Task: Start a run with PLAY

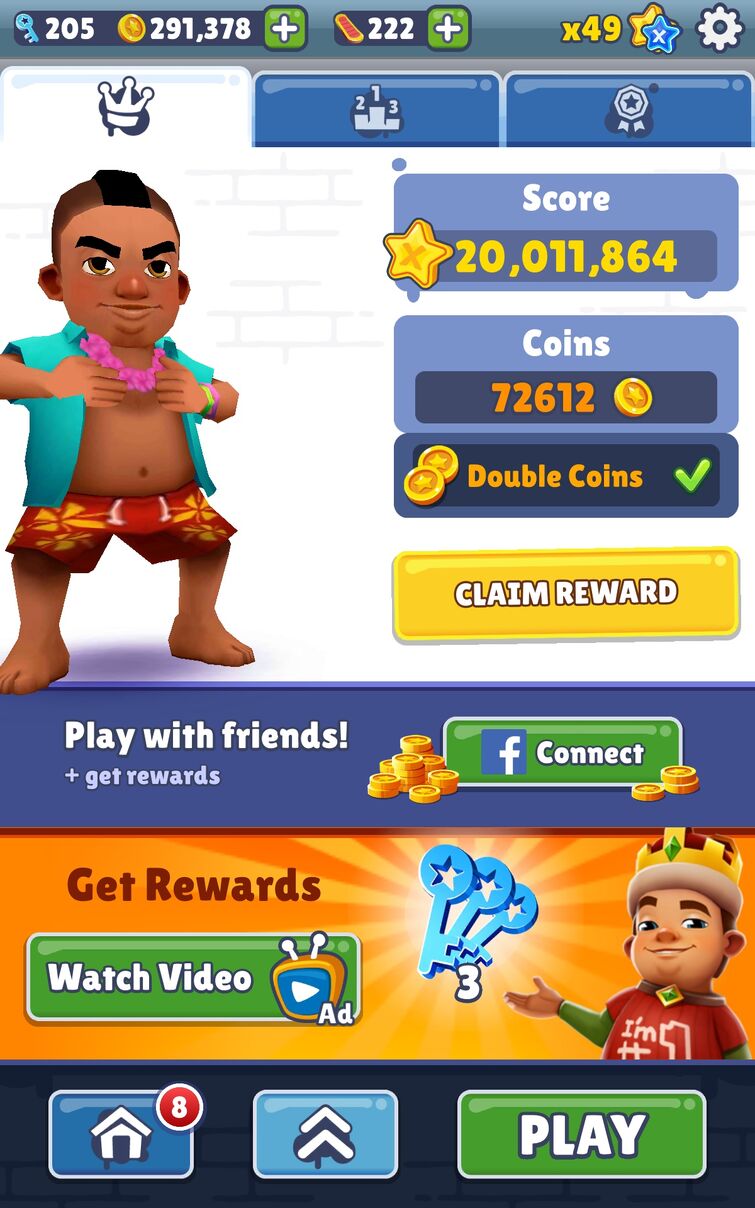Action: [582, 1134]
